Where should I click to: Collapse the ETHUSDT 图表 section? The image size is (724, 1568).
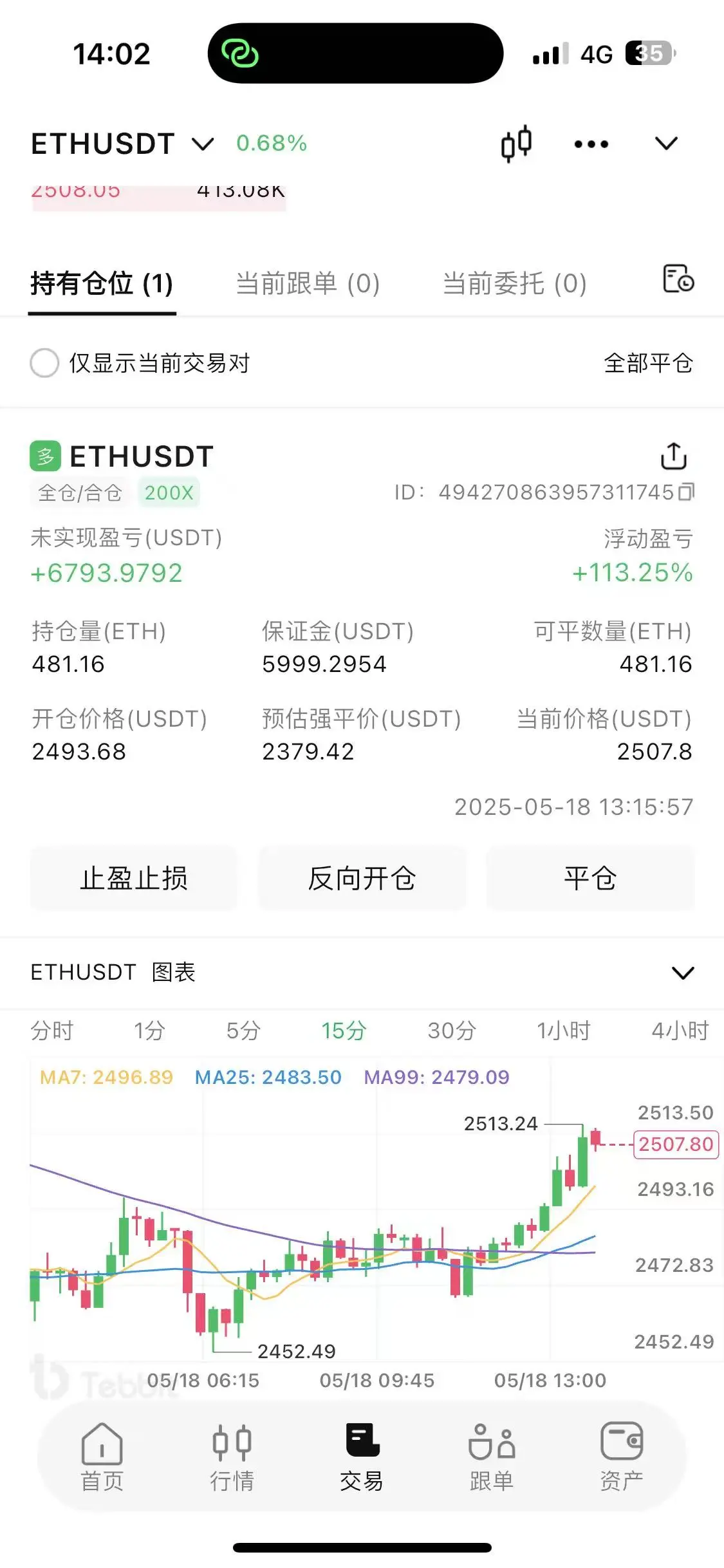coord(682,973)
